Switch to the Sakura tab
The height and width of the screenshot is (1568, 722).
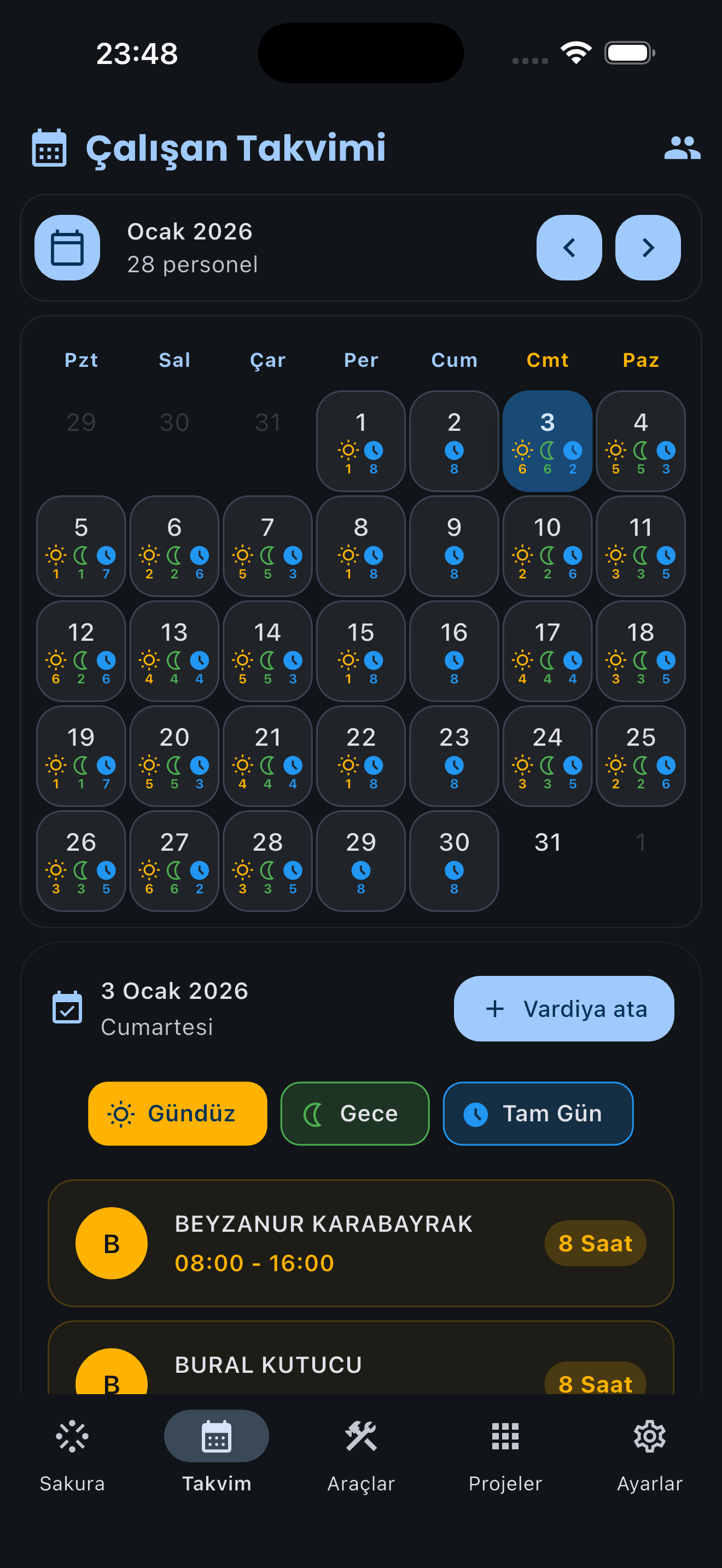point(72,1455)
